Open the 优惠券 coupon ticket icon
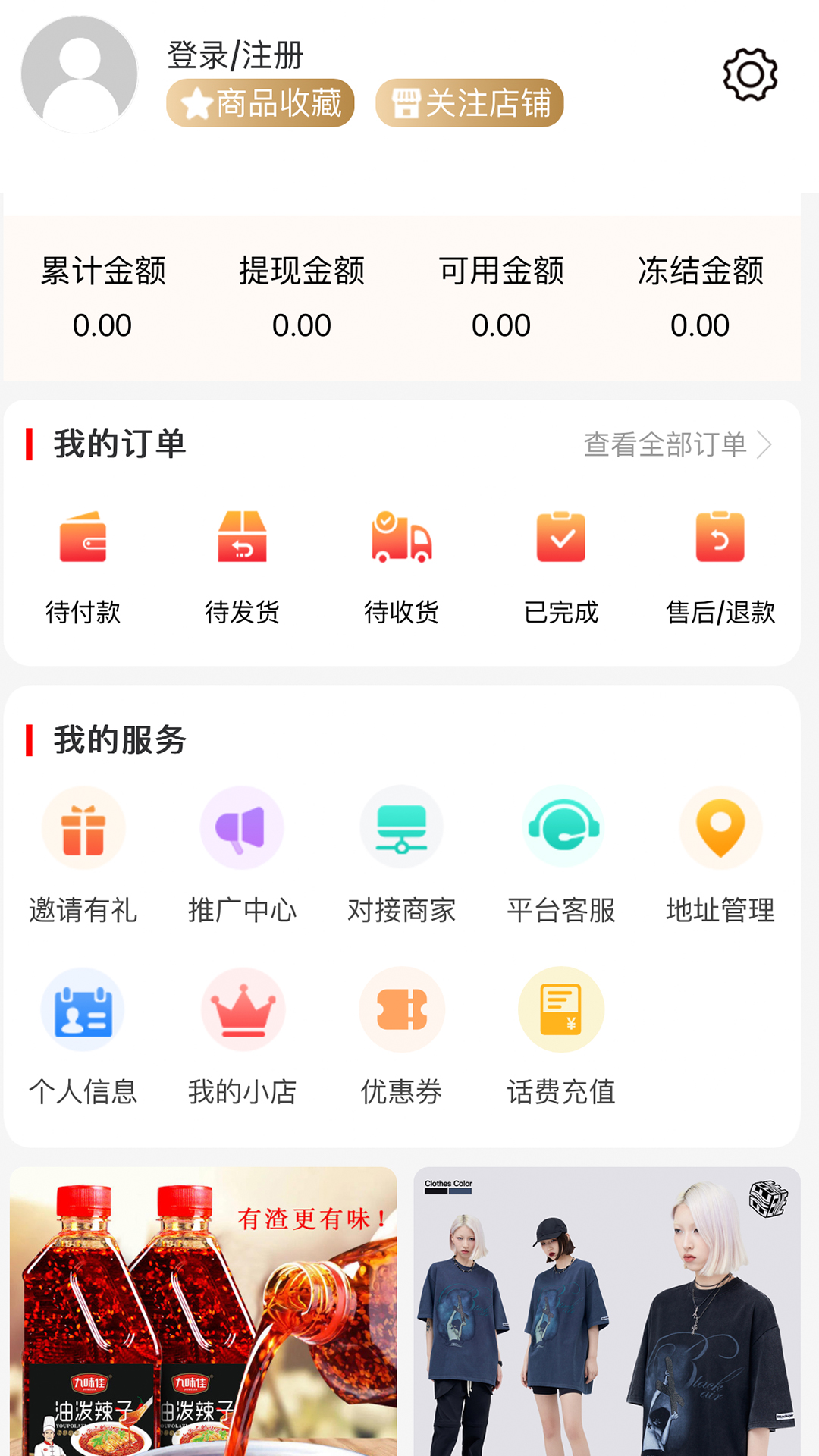This screenshot has height=1456, width=819. pyautogui.click(x=402, y=1009)
